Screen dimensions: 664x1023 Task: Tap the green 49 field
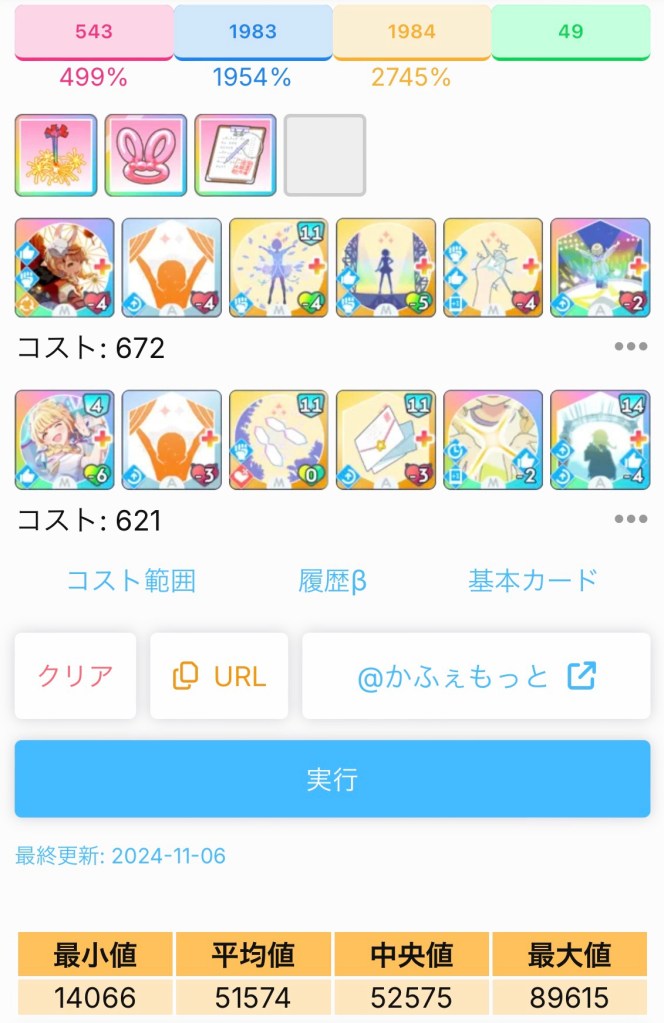570,31
